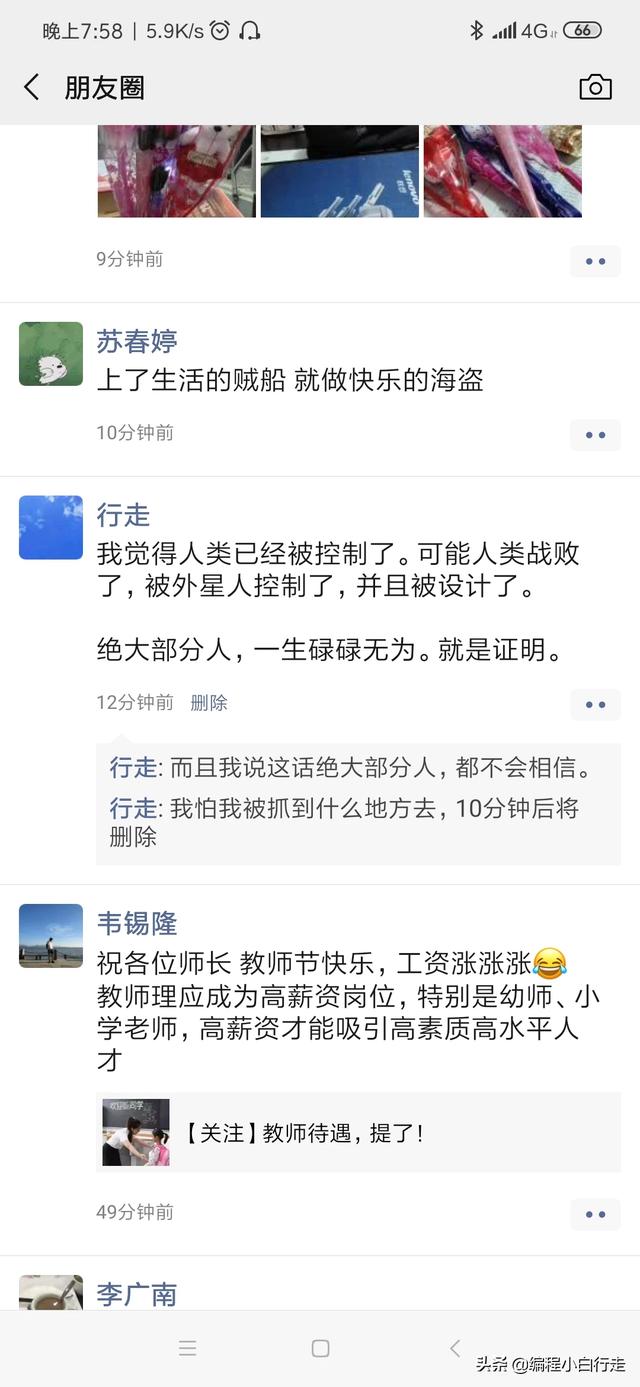The image size is (640, 1387).
Task: Open like/comment menu on the 9分钟前 post
Action: tap(595, 261)
